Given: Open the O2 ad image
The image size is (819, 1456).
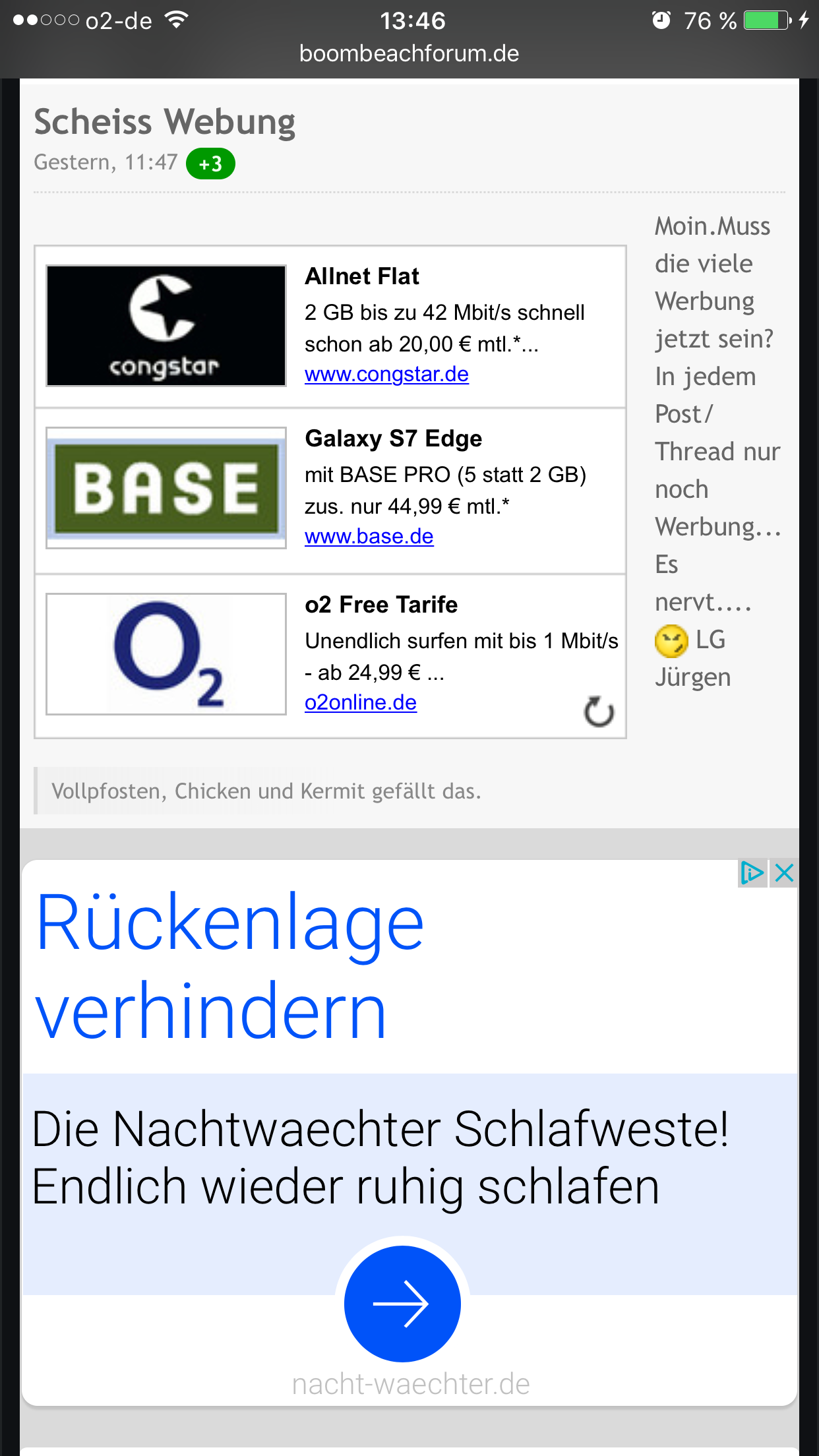Looking at the screenshot, I should tap(166, 654).
